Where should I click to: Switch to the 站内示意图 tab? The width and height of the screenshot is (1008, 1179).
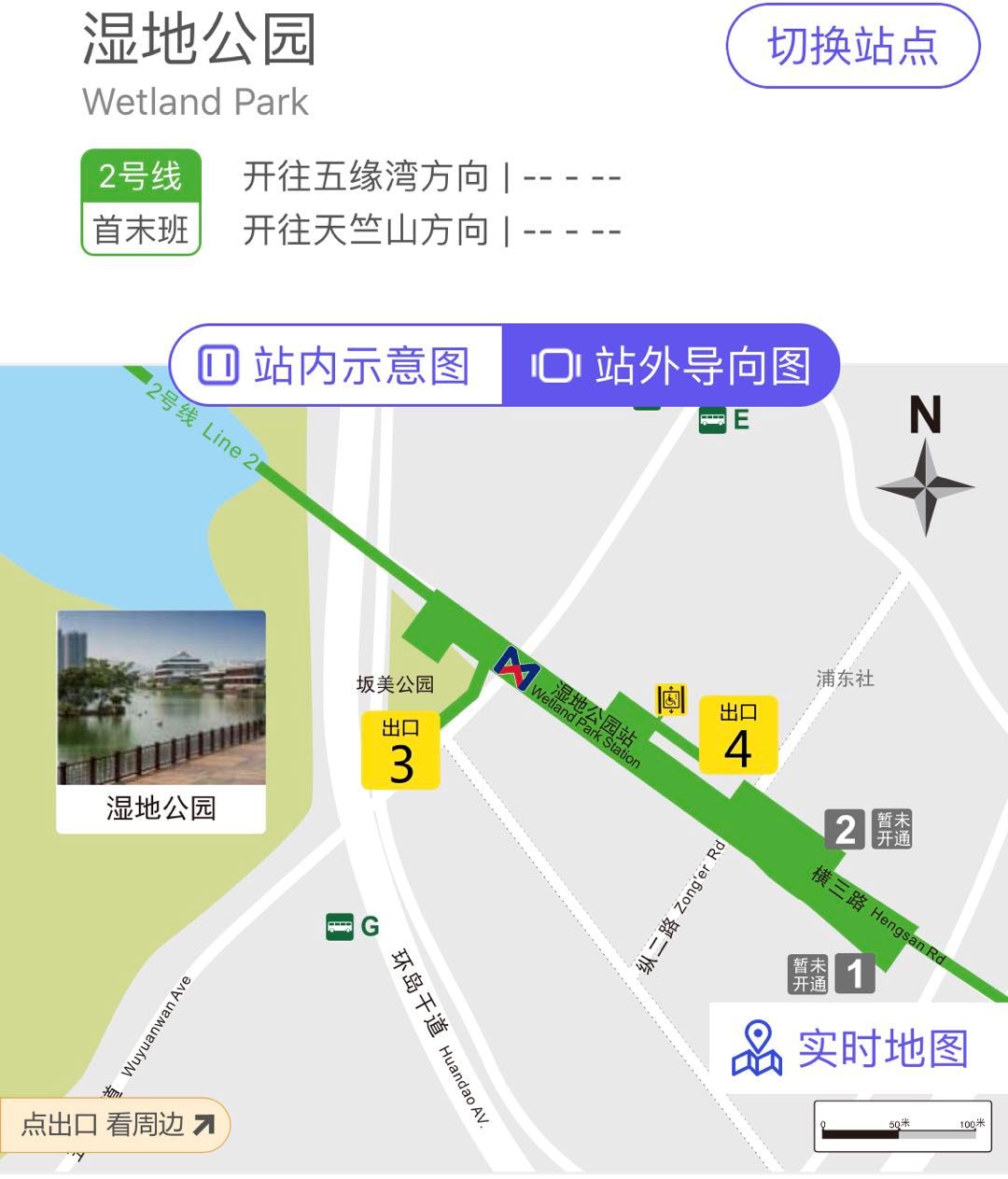336,365
